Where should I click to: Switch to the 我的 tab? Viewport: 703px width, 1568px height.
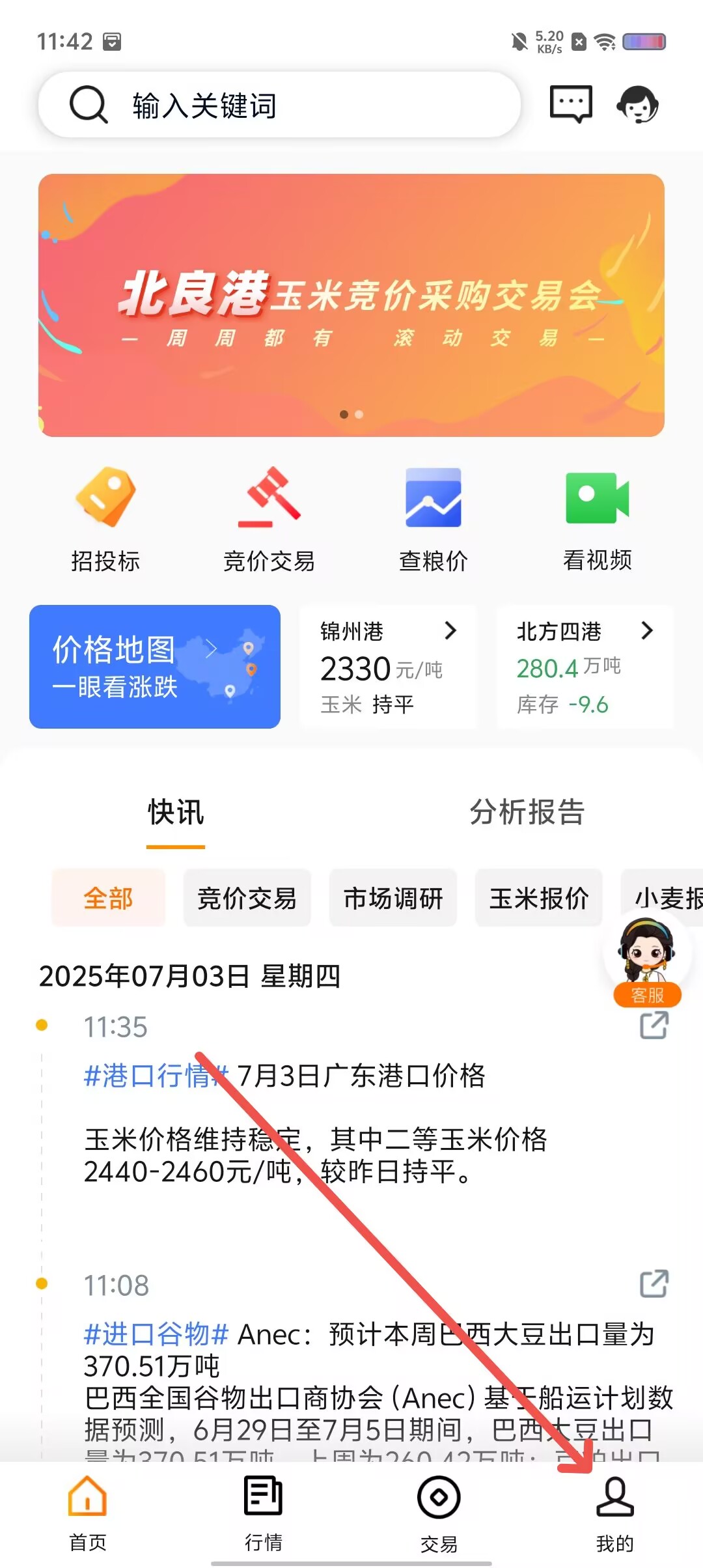[614, 1513]
